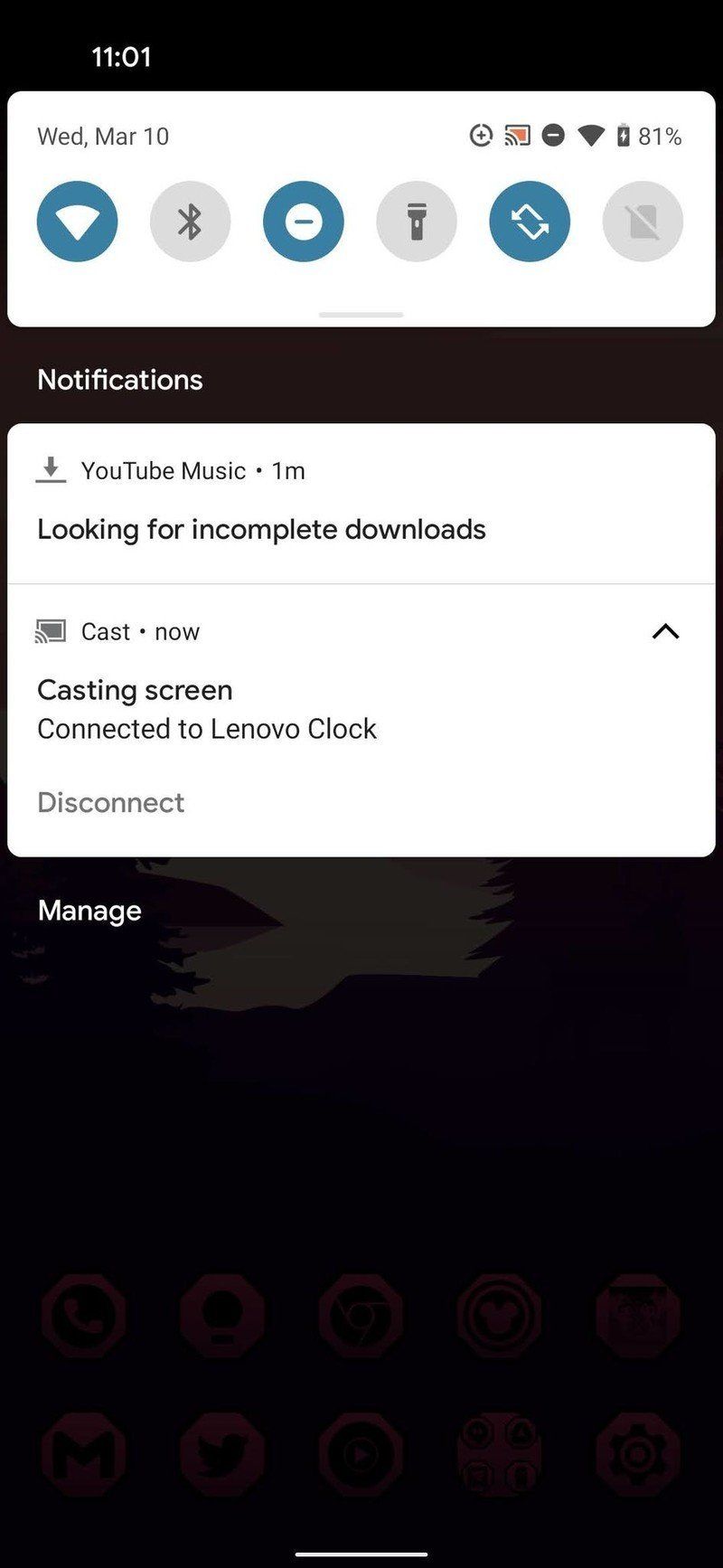Tap the Cast icon in the status bar

point(516,135)
